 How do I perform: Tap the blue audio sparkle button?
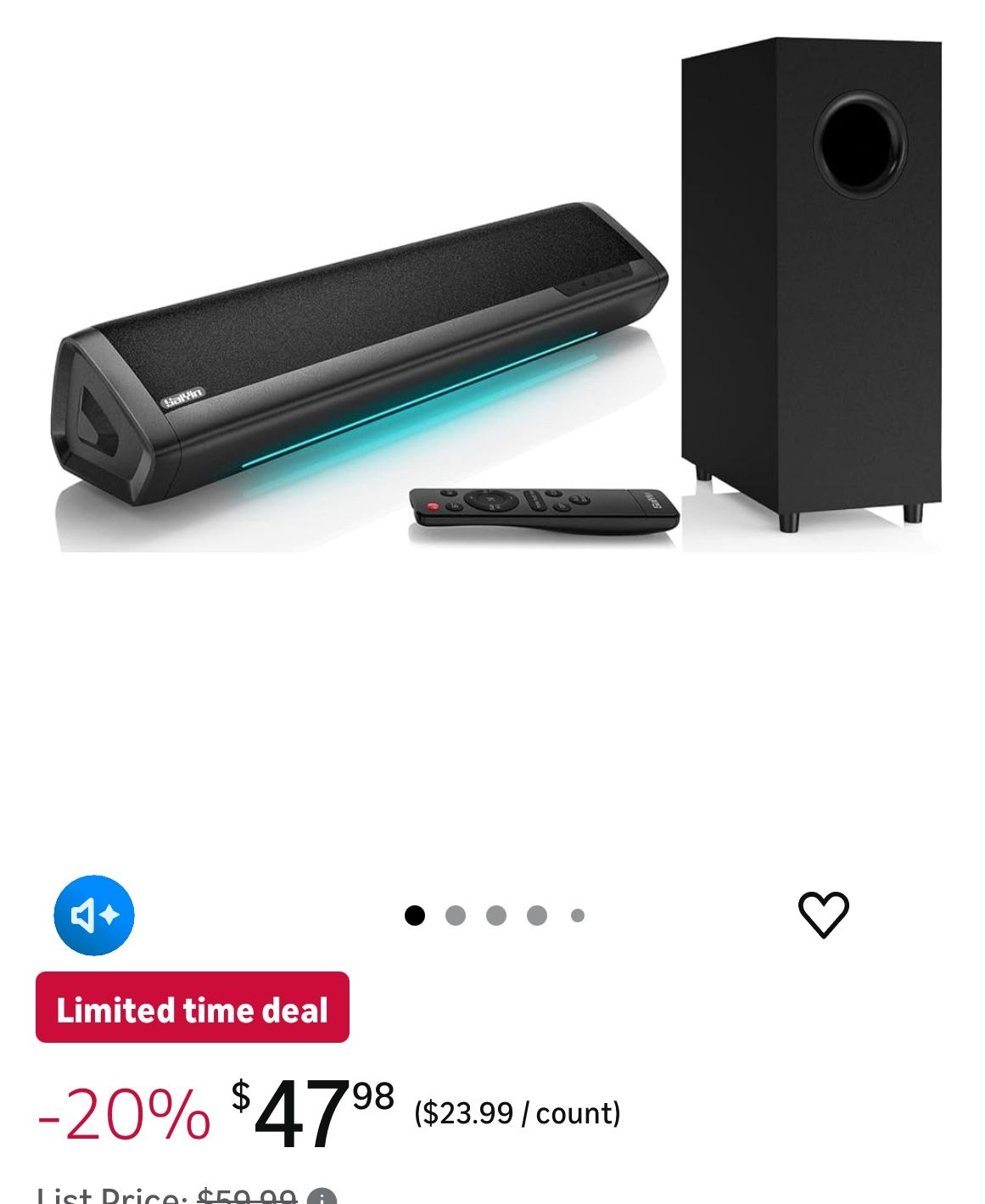(x=94, y=916)
